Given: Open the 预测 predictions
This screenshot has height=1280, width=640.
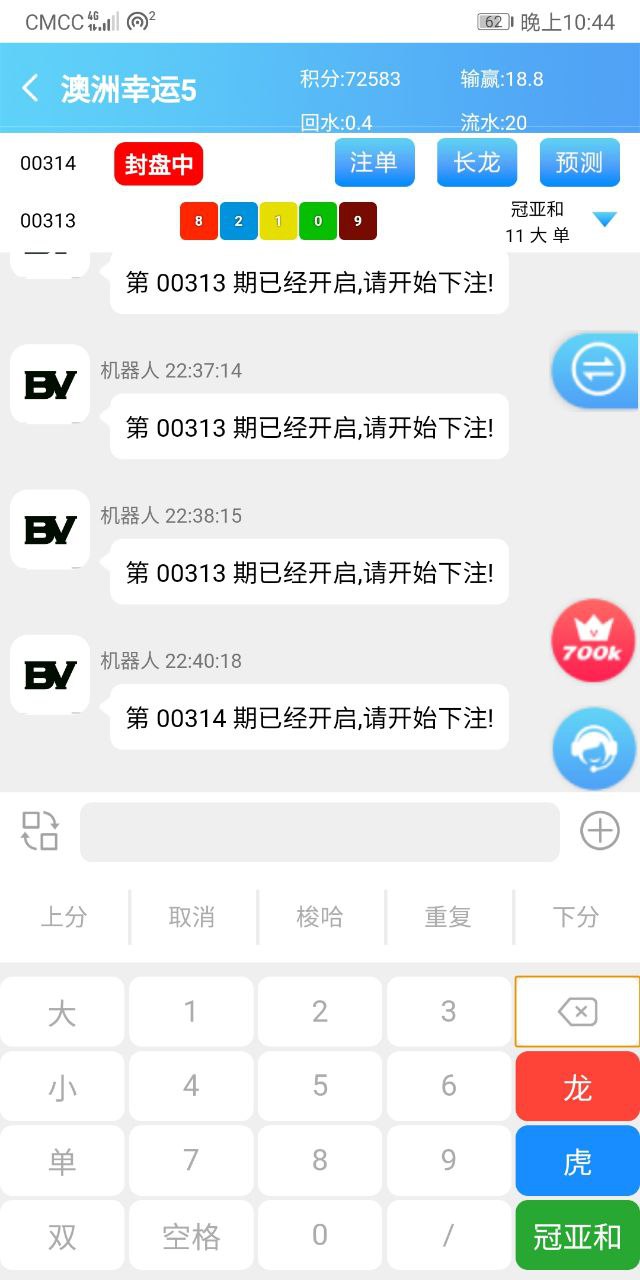Looking at the screenshot, I should pyautogui.click(x=580, y=162).
